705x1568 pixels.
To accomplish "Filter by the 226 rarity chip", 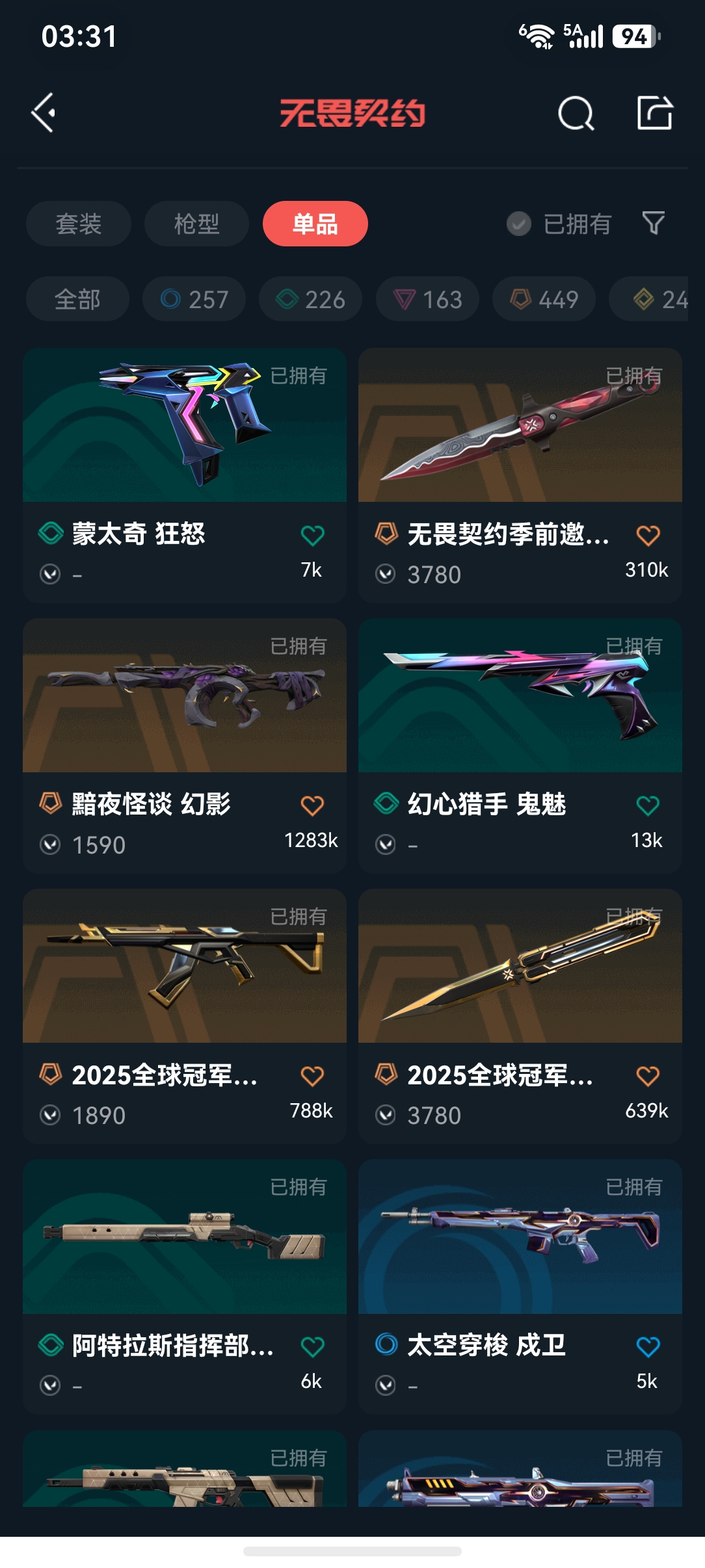I will pyautogui.click(x=310, y=299).
